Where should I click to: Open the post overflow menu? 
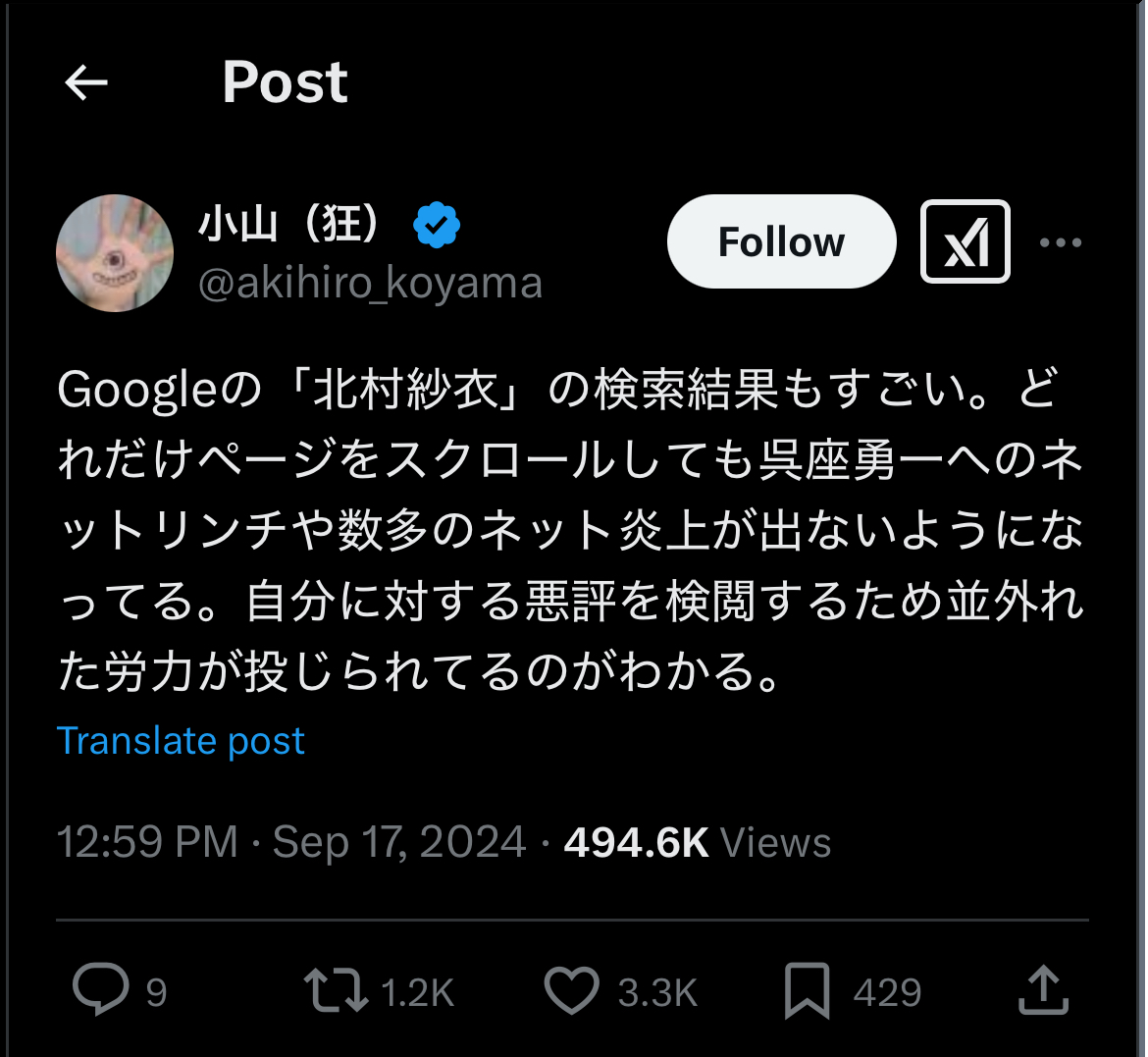(x=1060, y=242)
